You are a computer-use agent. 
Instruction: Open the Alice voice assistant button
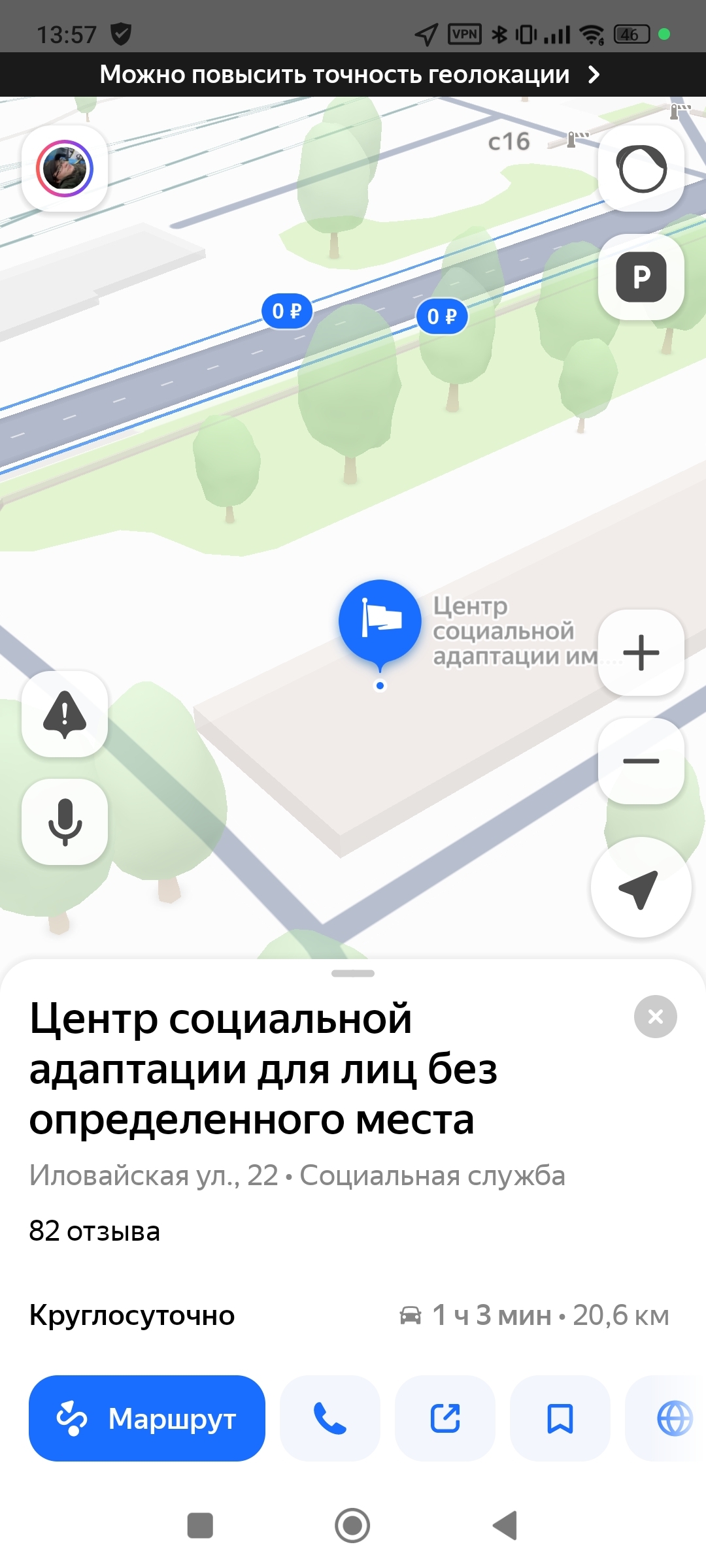(x=641, y=169)
